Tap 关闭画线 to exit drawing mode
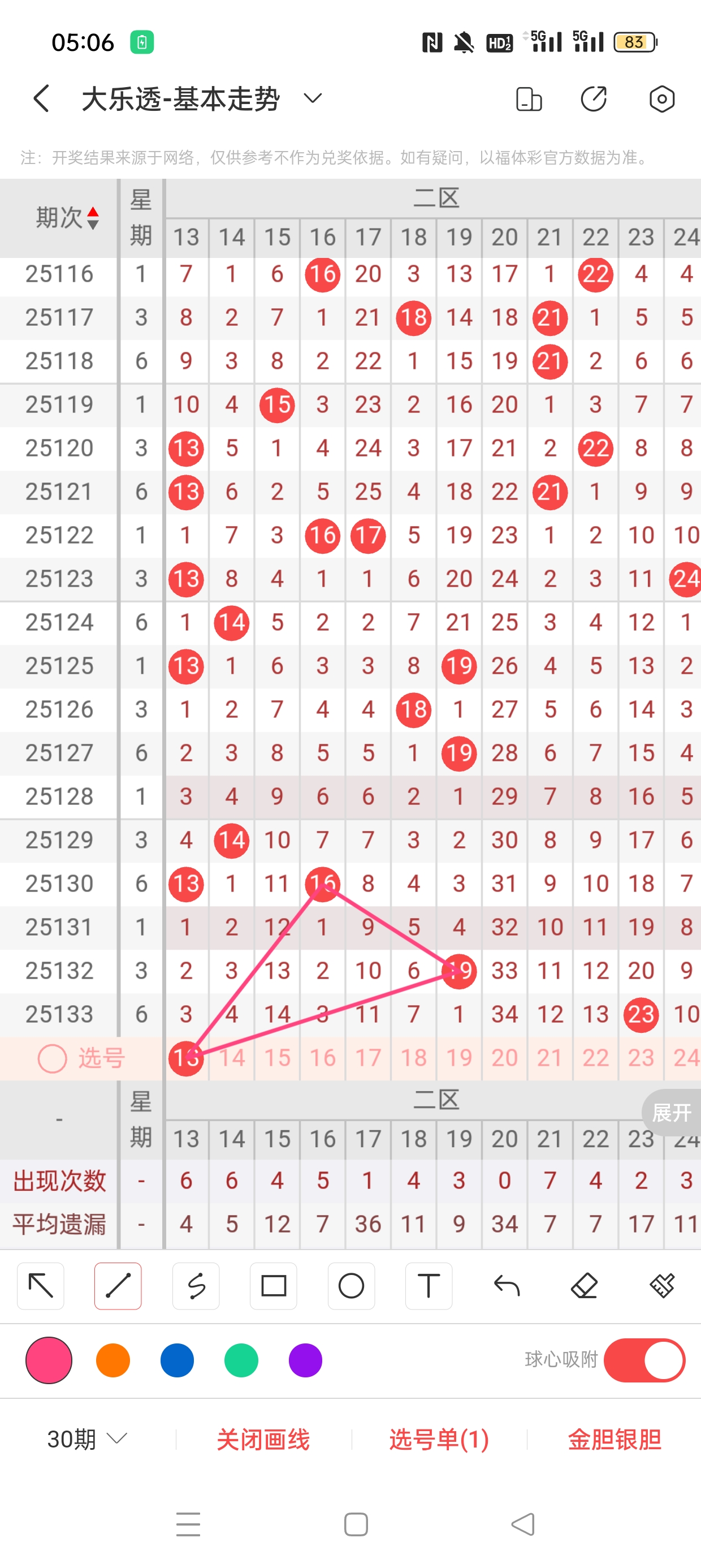The image size is (701, 1568). click(263, 1439)
